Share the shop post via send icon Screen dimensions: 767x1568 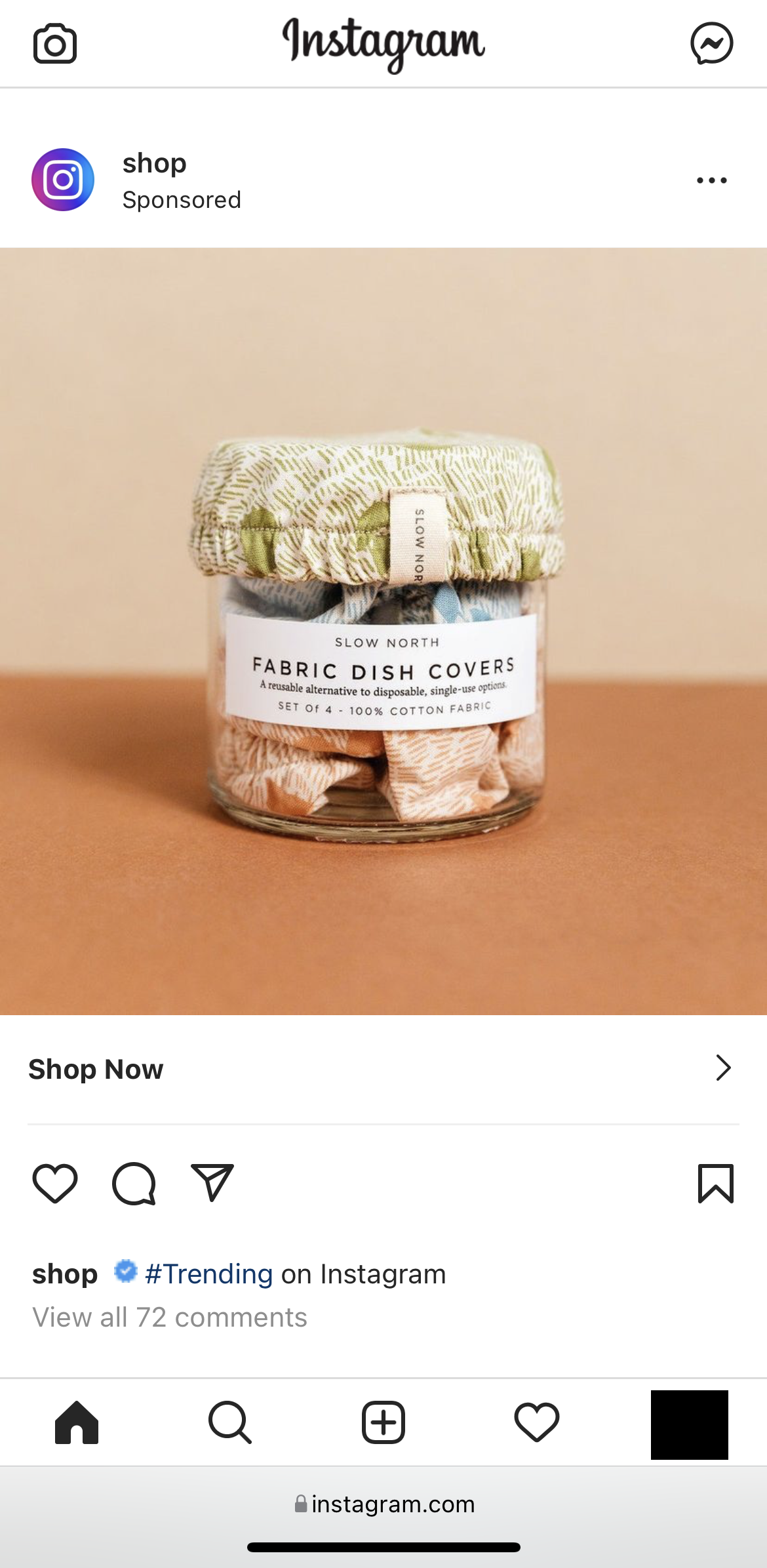click(212, 1182)
